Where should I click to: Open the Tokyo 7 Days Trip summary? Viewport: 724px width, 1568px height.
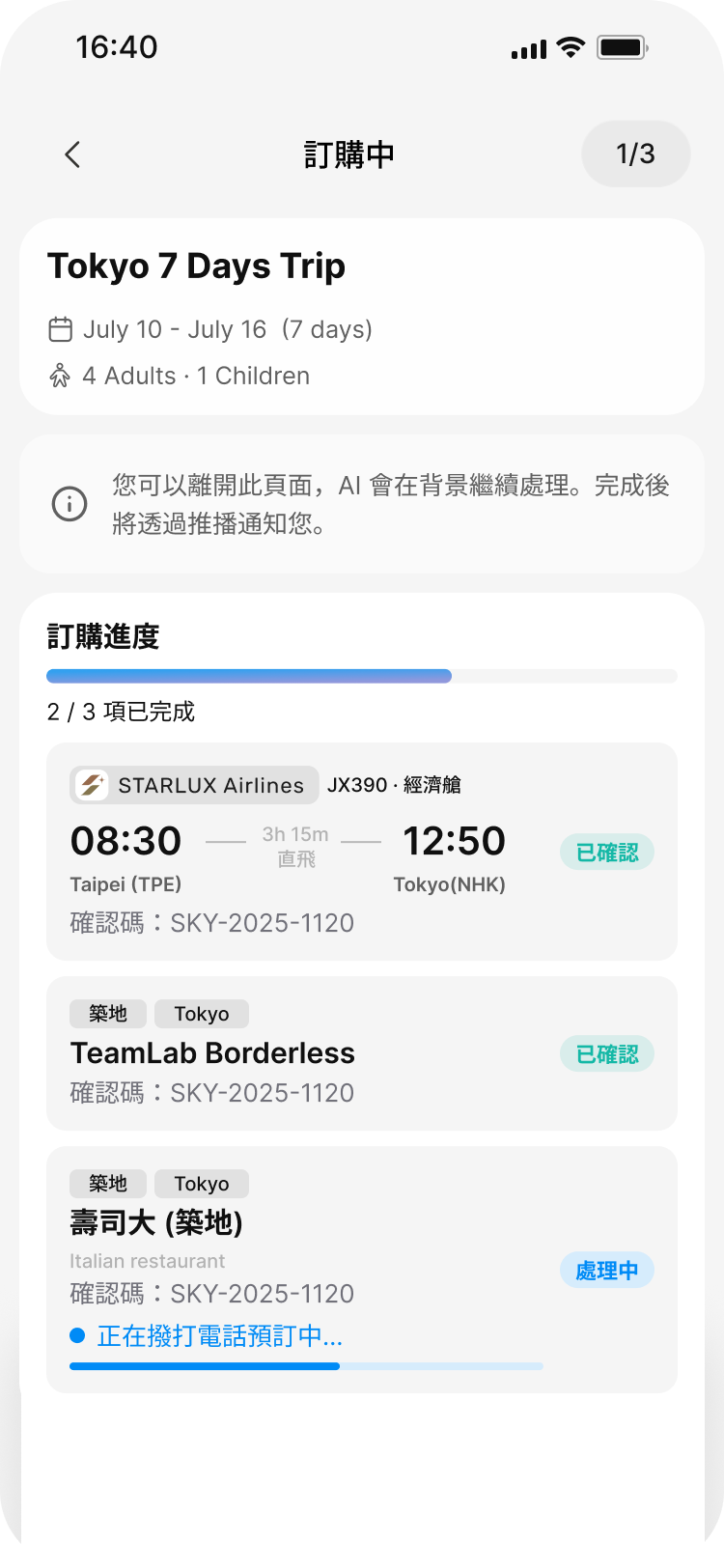click(361, 317)
